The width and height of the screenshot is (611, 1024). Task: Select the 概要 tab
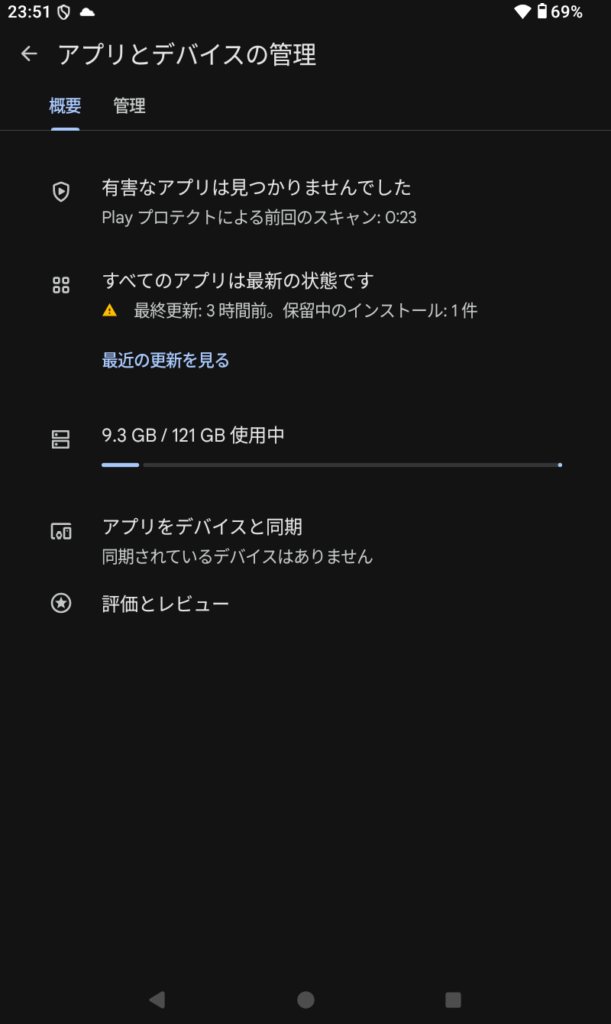[x=65, y=106]
